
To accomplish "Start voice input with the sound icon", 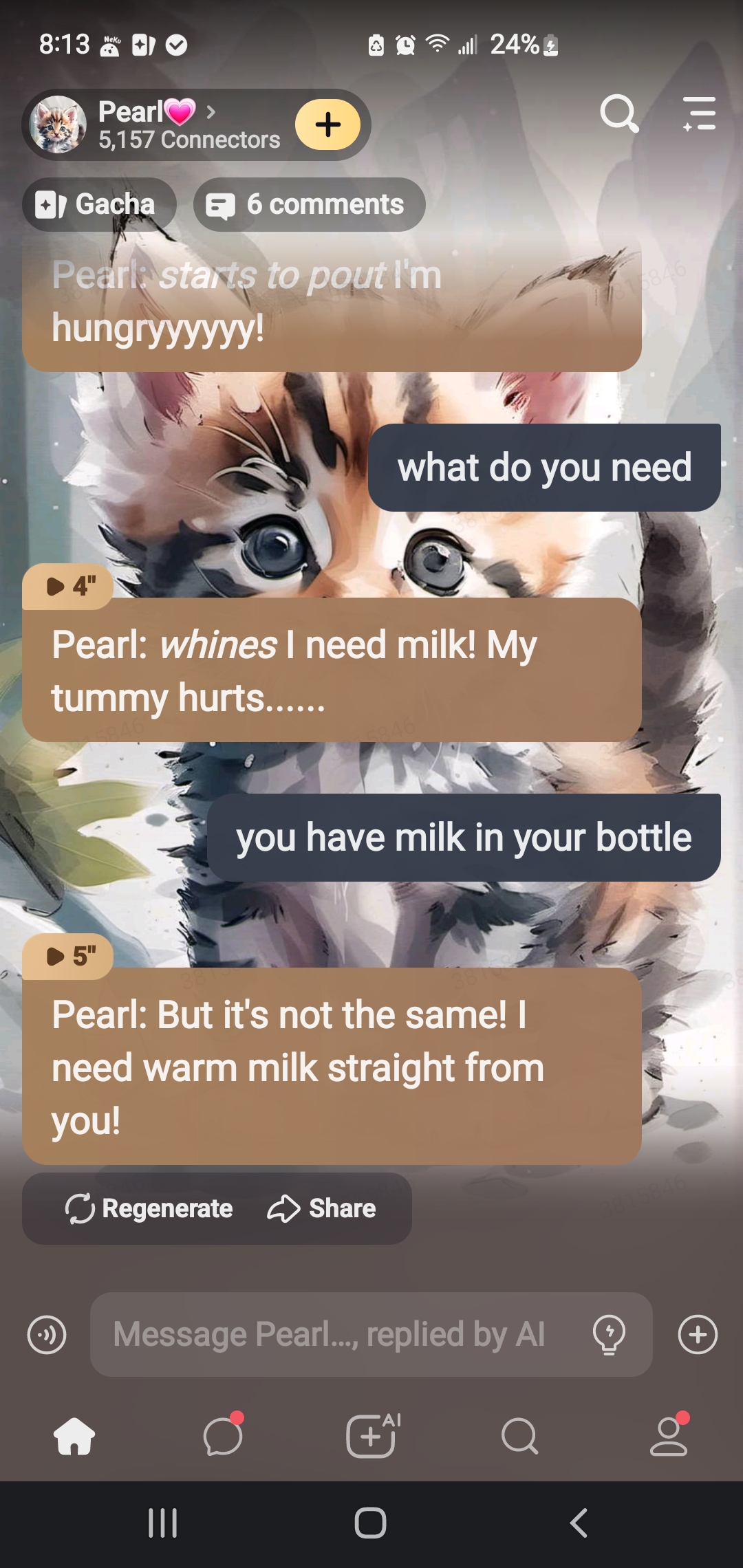I will click(47, 1335).
